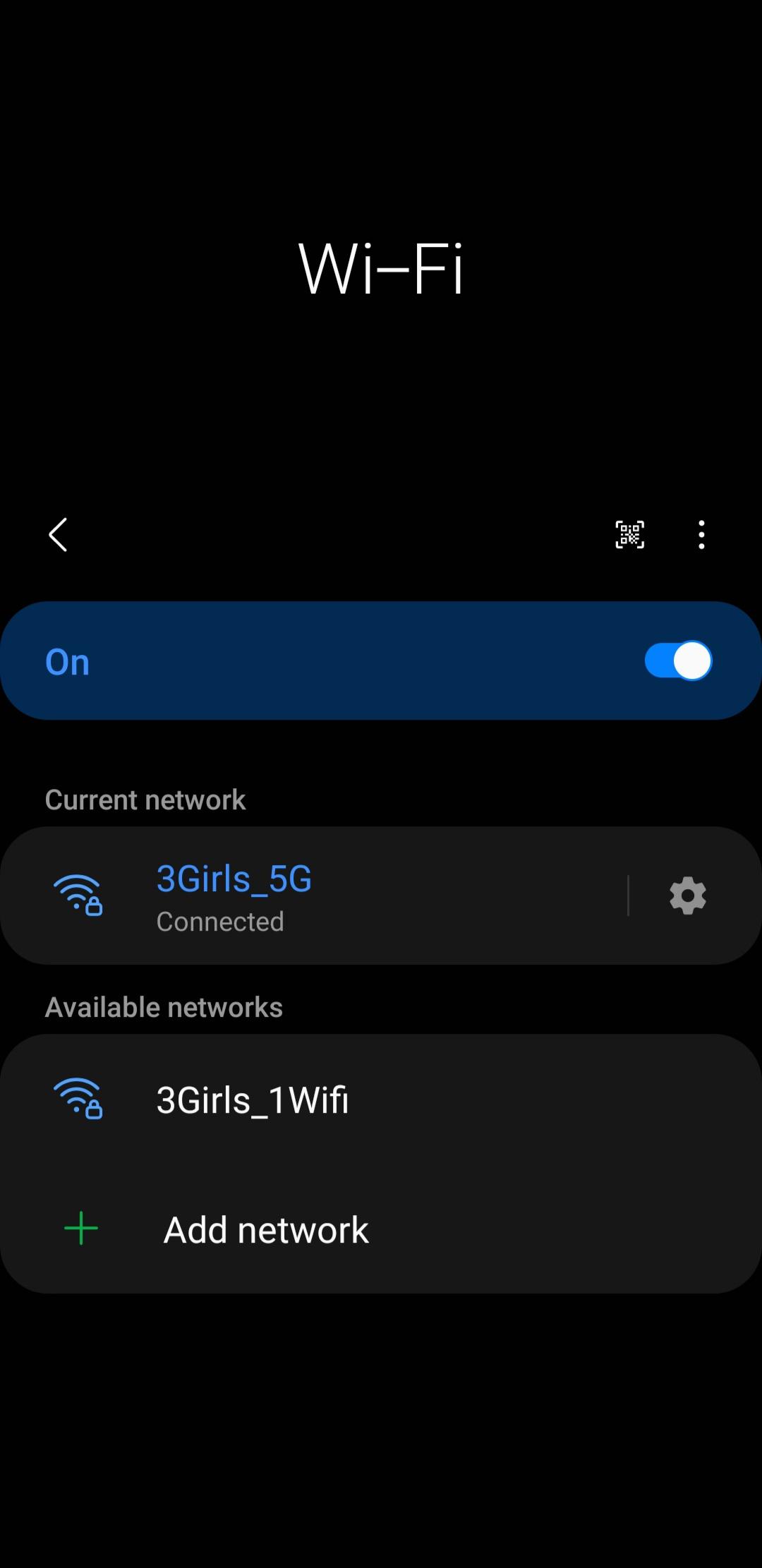This screenshot has height=1568, width=762.
Task: Open the three-dot overflow menu
Action: pos(701,534)
